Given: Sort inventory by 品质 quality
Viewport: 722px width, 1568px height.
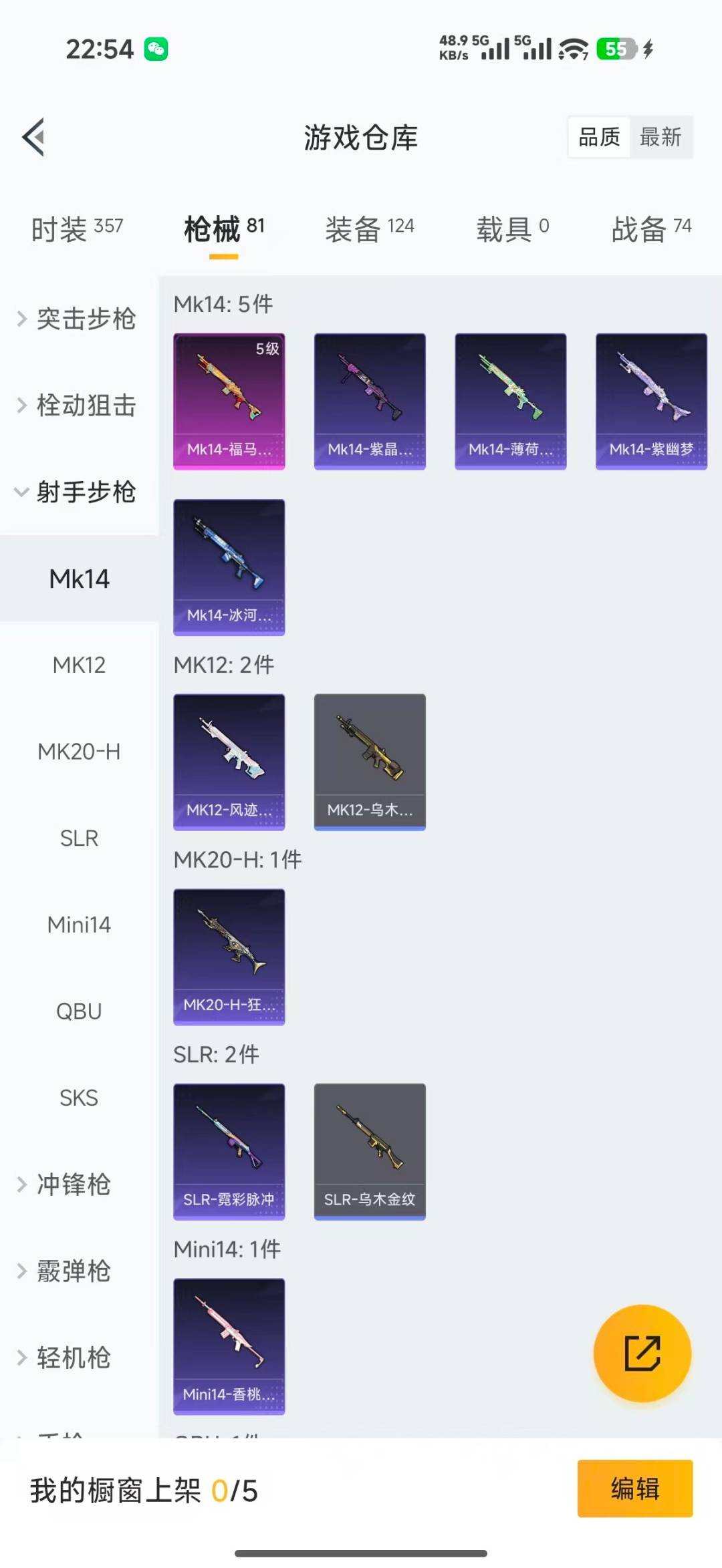Looking at the screenshot, I should tap(598, 137).
